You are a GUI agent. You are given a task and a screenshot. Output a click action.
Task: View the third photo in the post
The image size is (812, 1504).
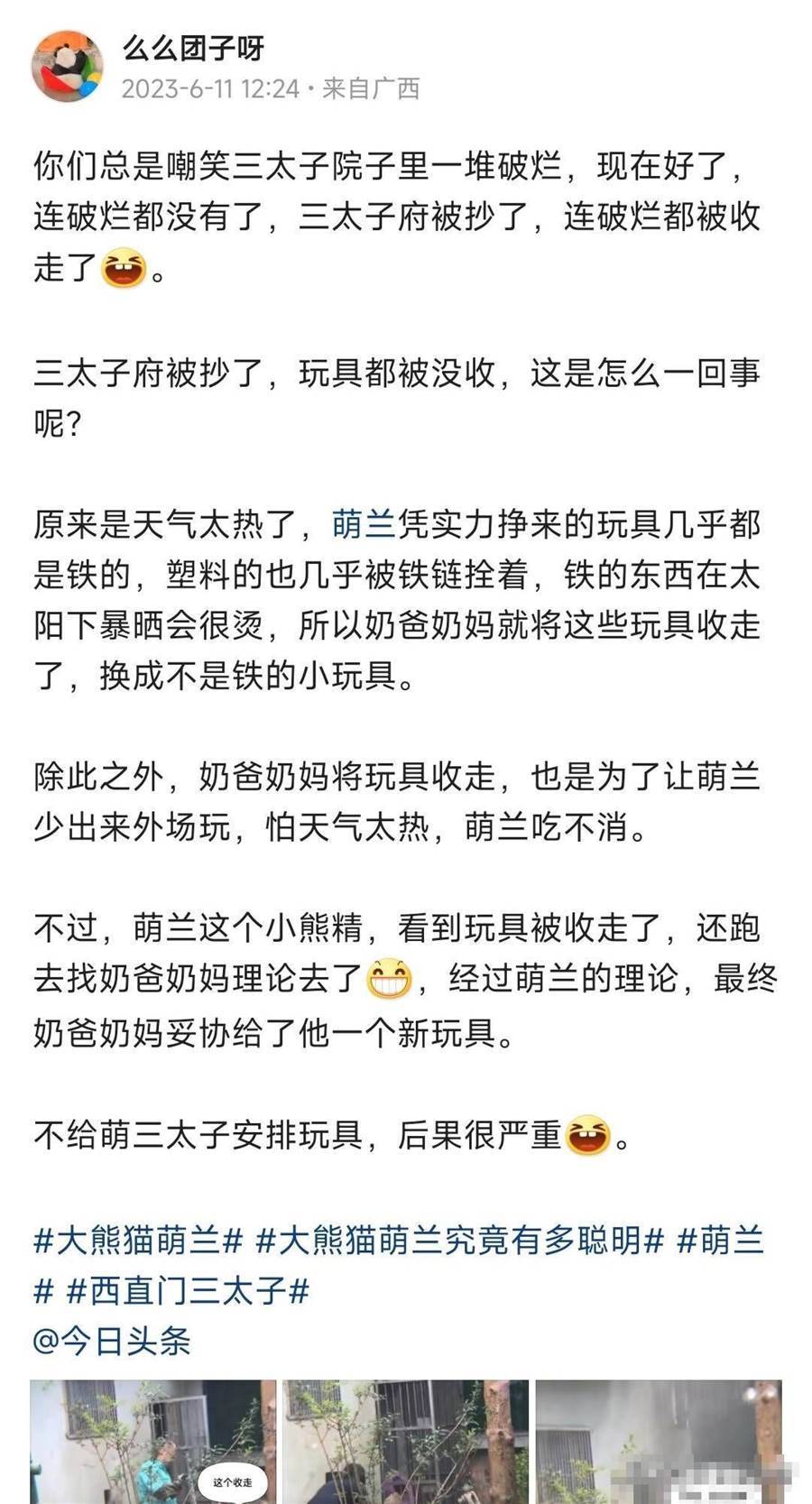(x=659, y=1441)
